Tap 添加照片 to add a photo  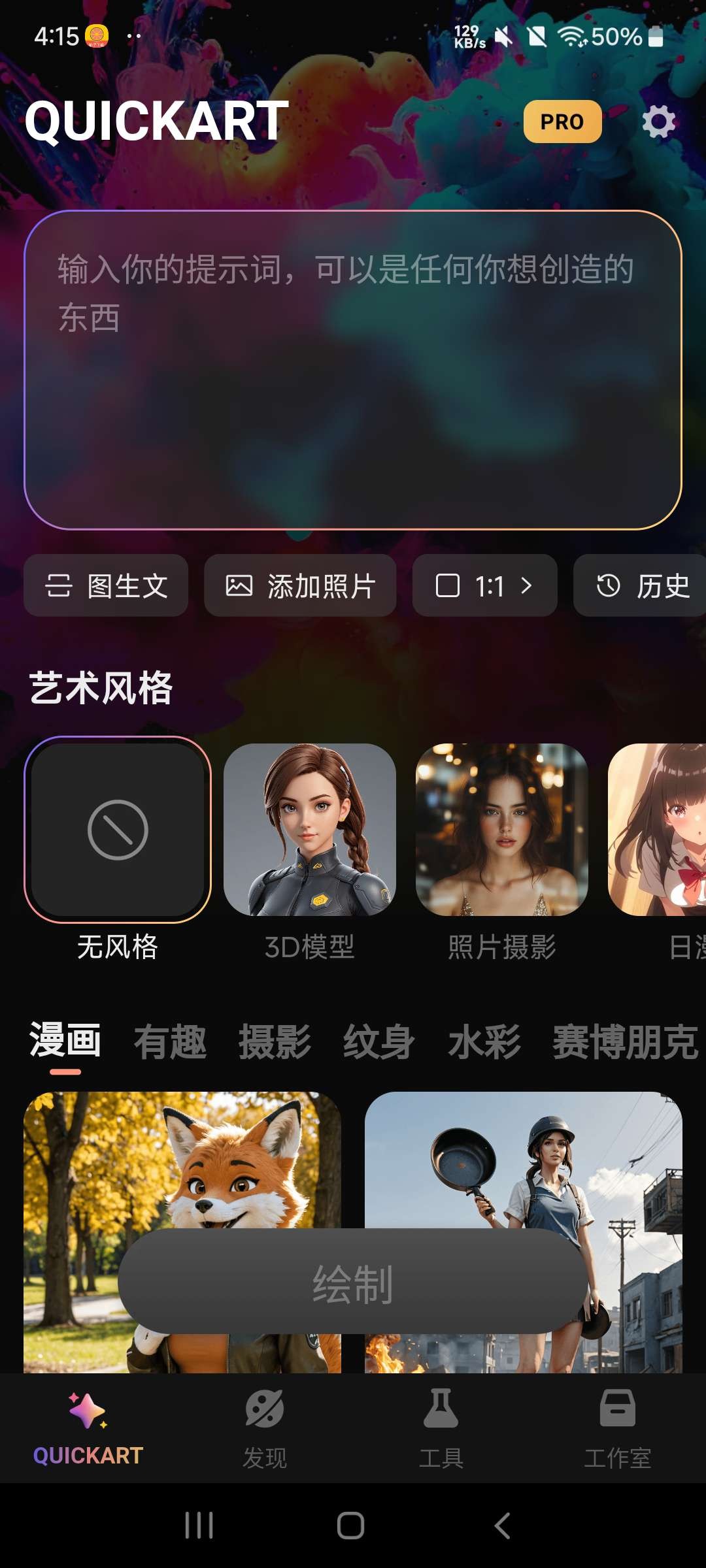click(x=300, y=585)
